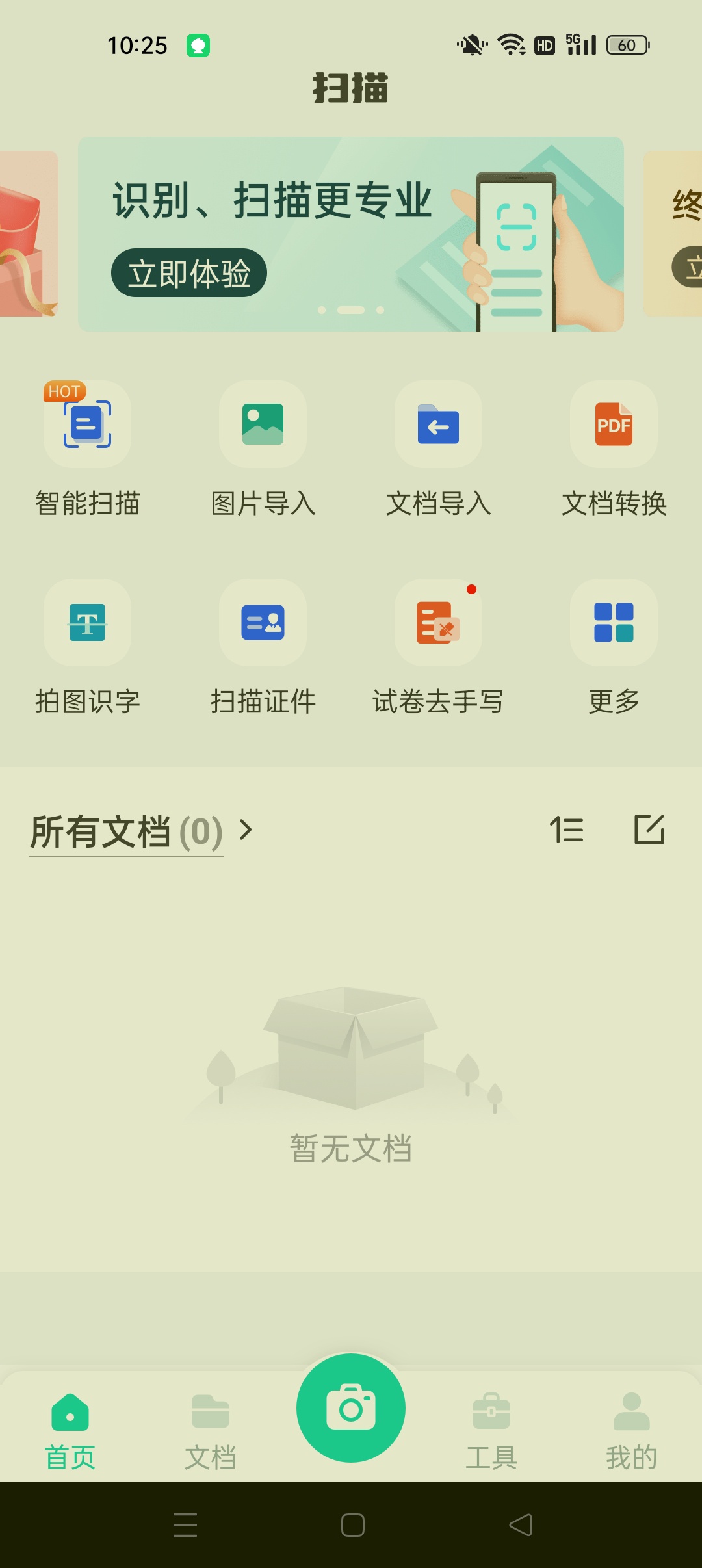The height and width of the screenshot is (1568, 702).
Task: Open 所有文档 (0) list
Action: 141,831
